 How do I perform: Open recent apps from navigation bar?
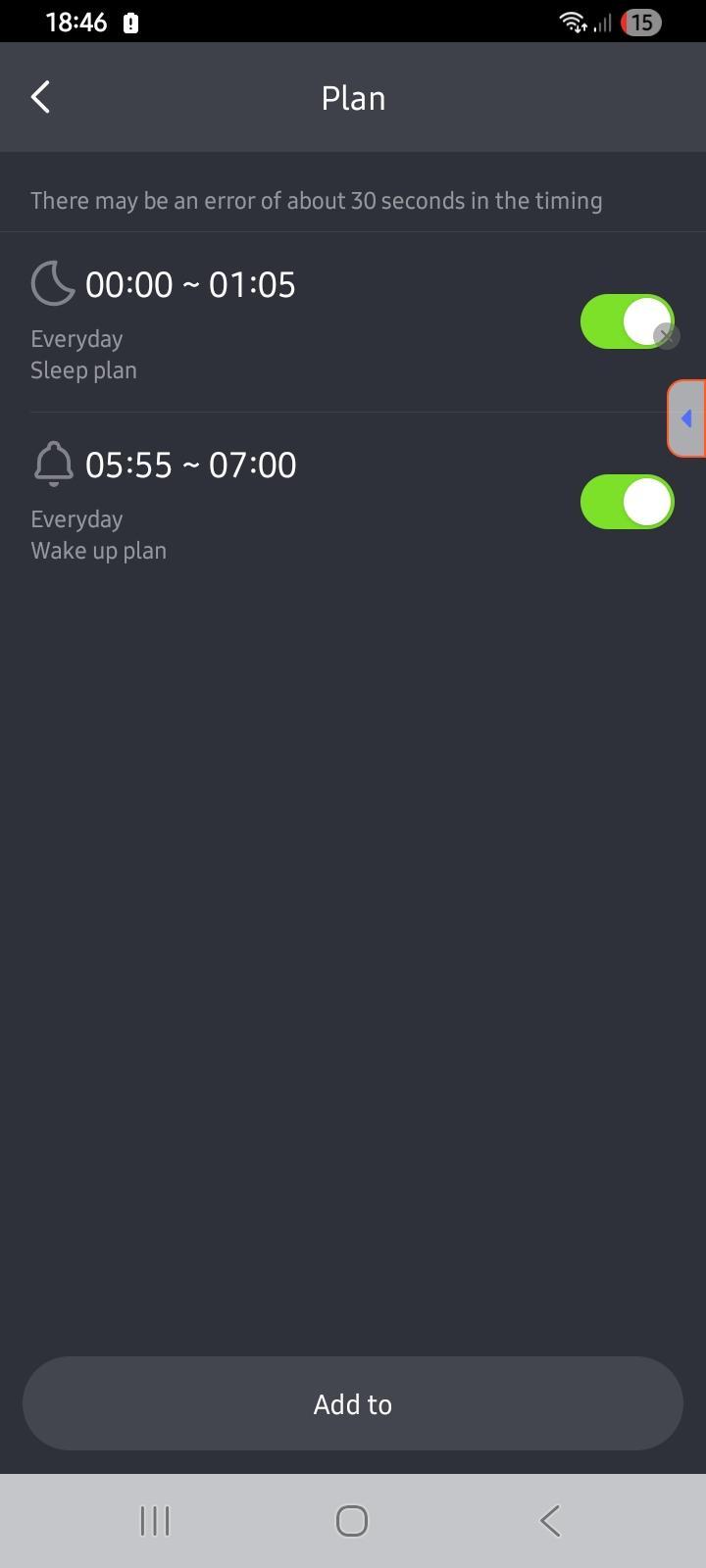click(x=155, y=1521)
